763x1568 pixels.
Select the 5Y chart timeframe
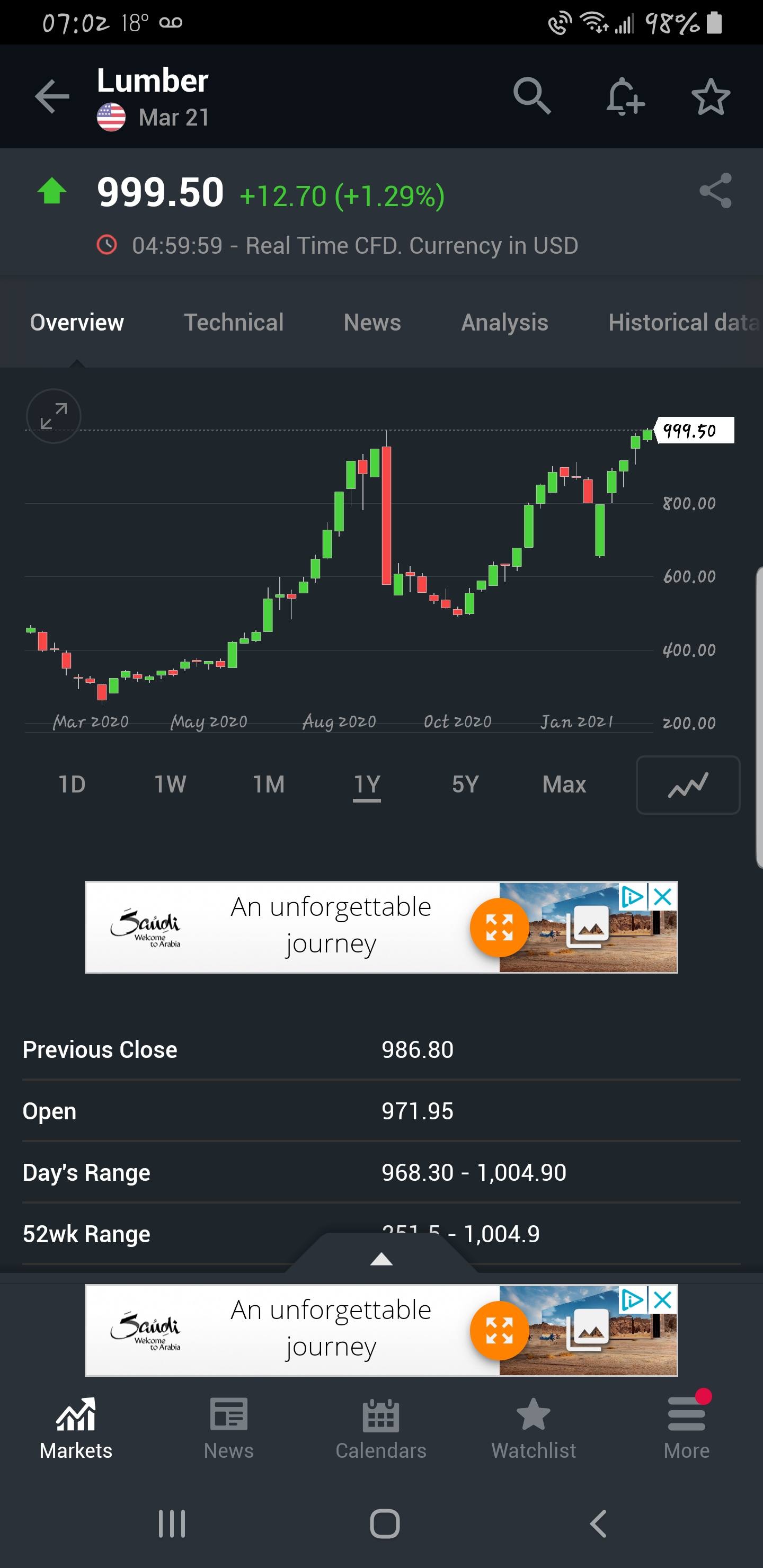(465, 784)
